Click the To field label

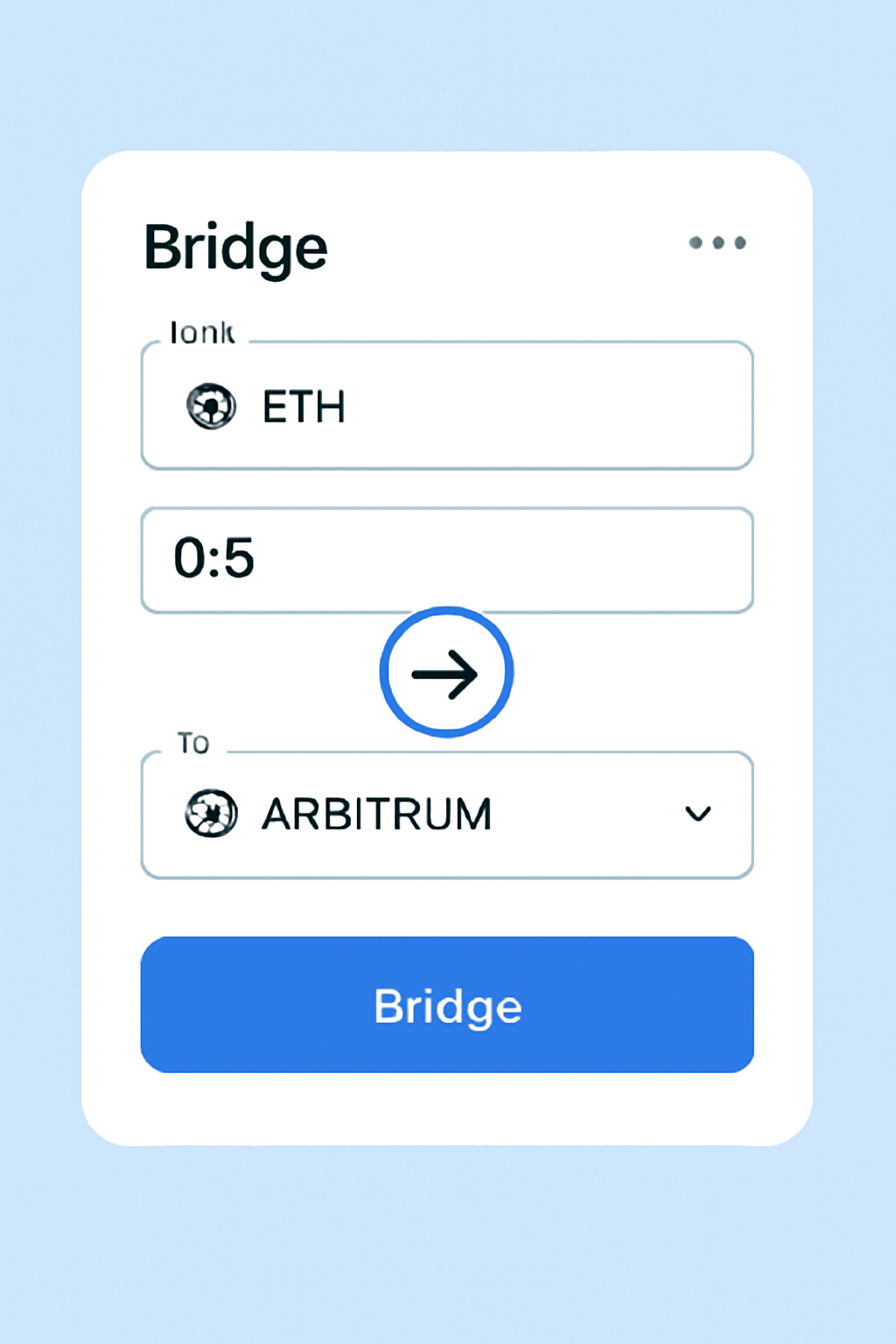click(x=194, y=743)
